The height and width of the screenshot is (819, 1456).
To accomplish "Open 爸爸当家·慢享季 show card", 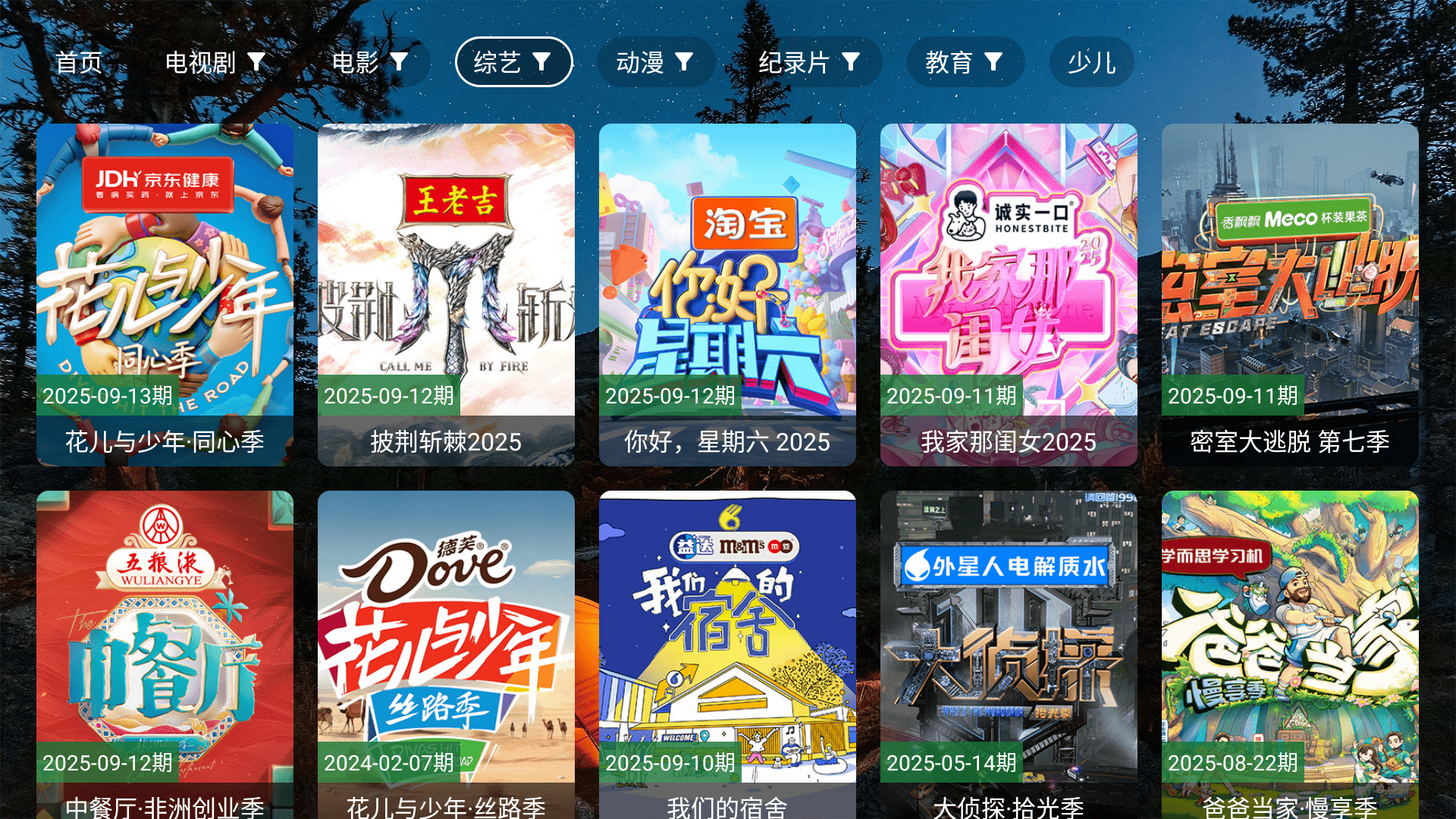I will pyautogui.click(x=1290, y=652).
